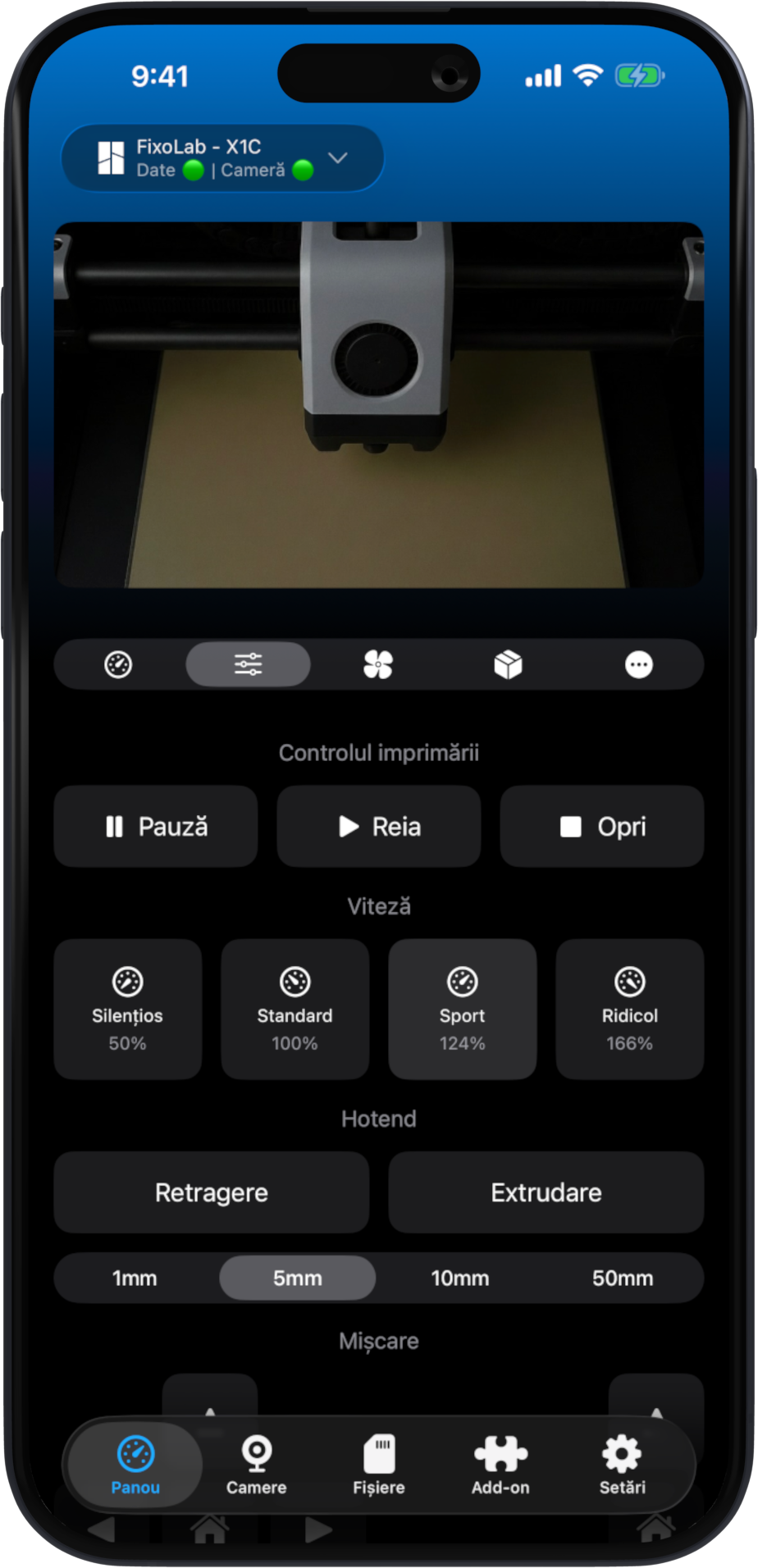The image size is (758, 1568).
Task: Switch to the fan control segment
Action: [x=378, y=664]
